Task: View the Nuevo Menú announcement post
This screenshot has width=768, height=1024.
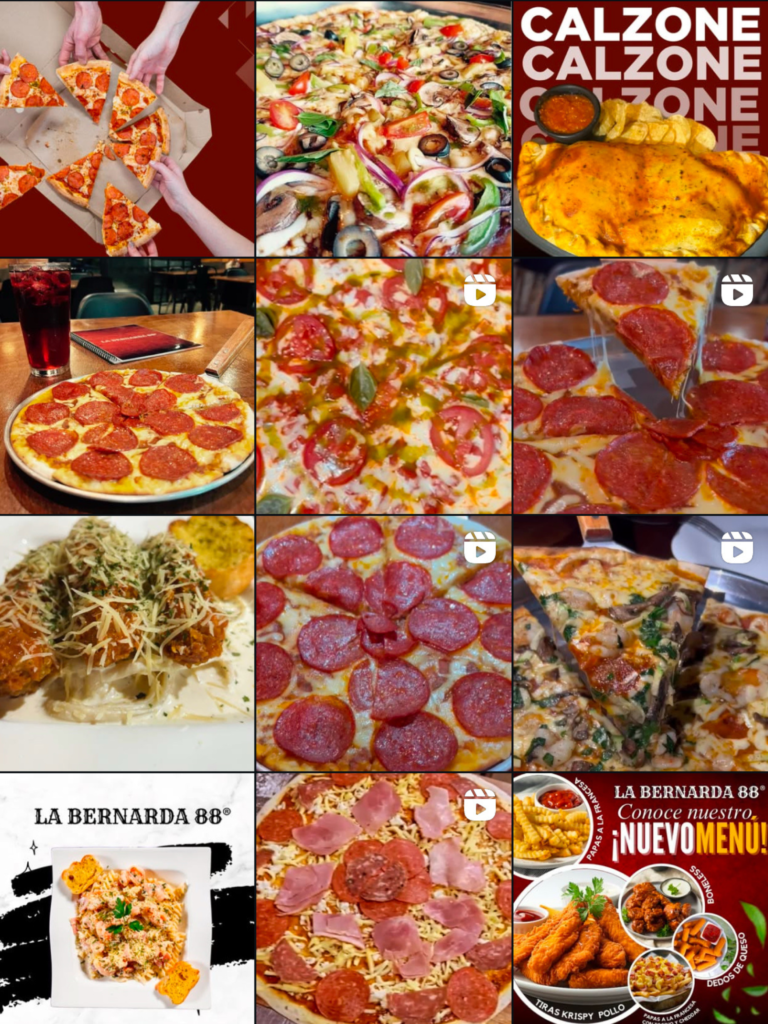Action: (x=640, y=899)
